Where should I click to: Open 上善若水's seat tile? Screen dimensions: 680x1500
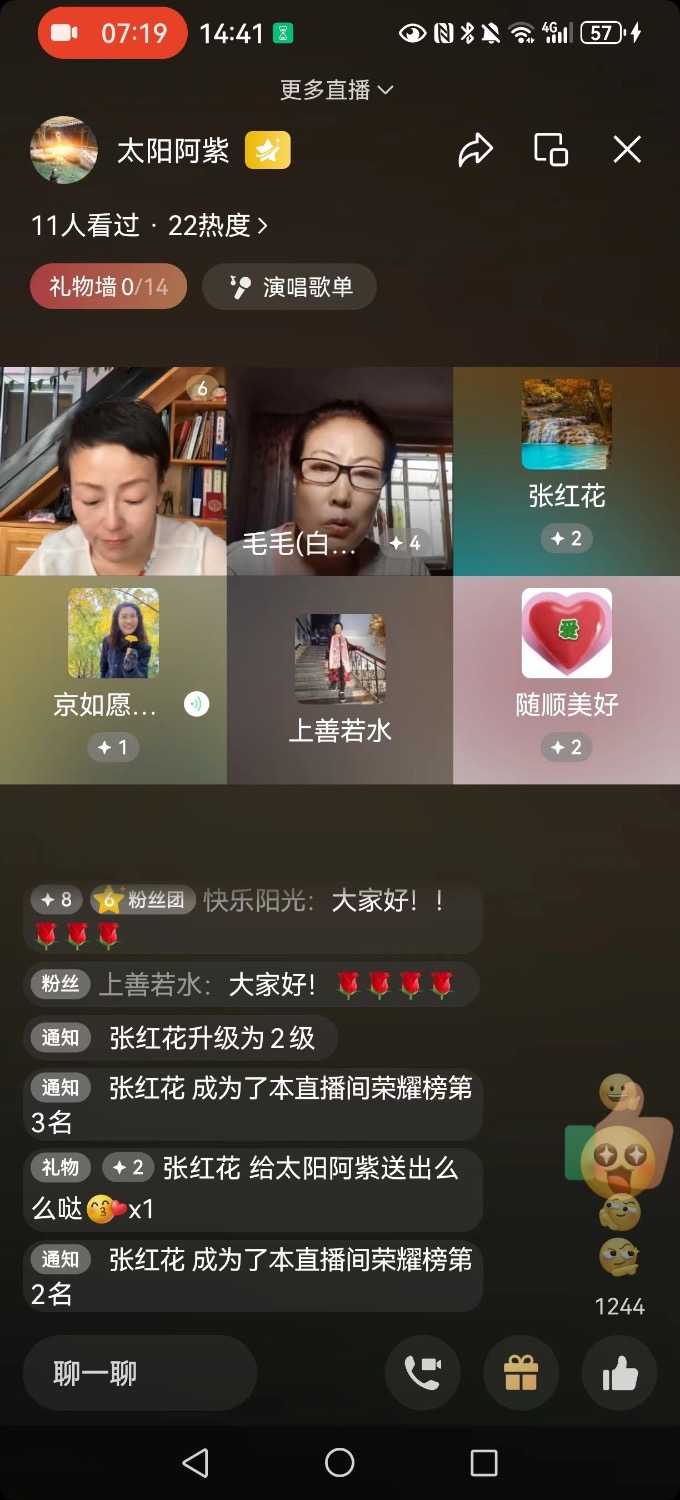pyautogui.click(x=340, y=680)
